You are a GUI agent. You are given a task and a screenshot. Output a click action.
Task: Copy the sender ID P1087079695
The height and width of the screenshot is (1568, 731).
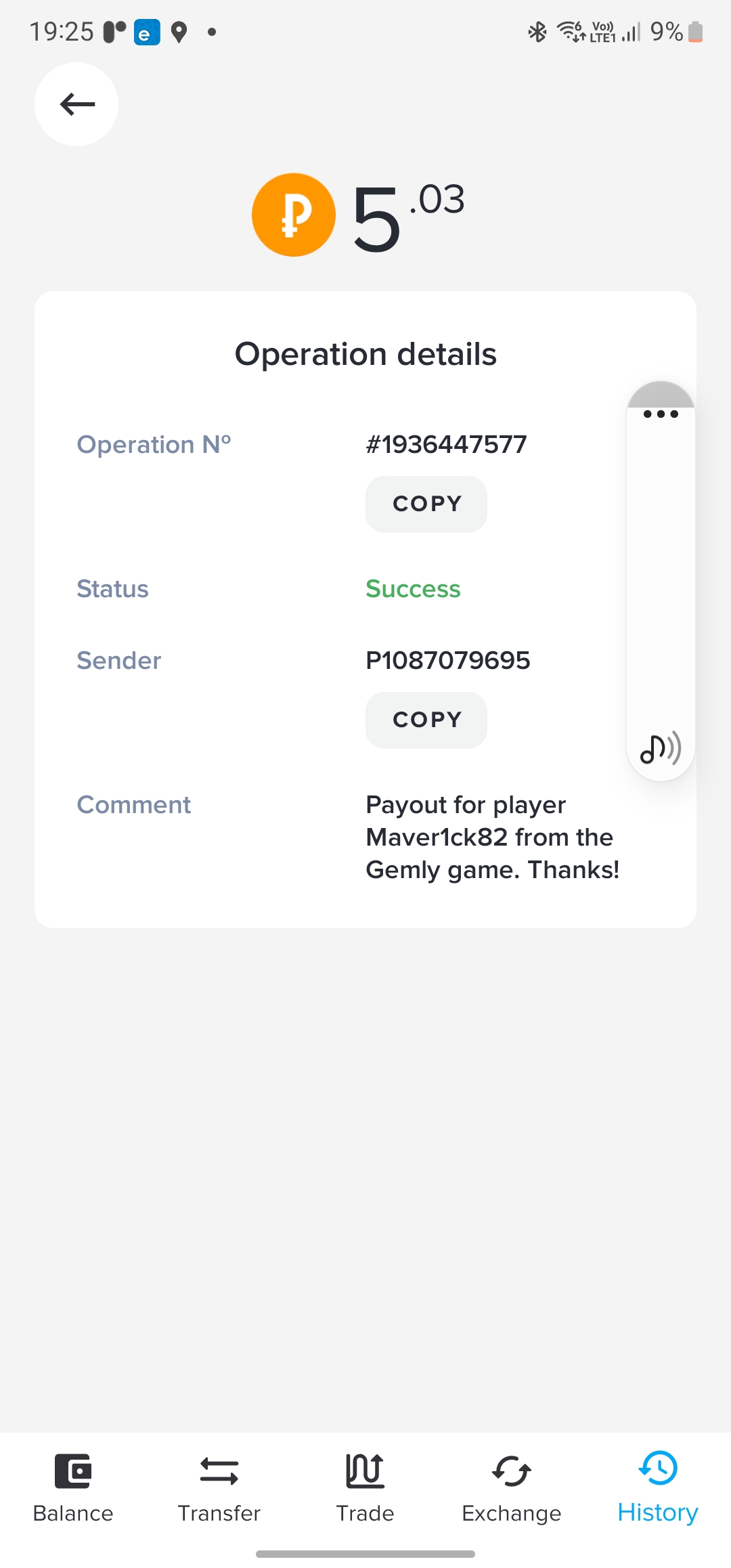(x=426, y=720)
